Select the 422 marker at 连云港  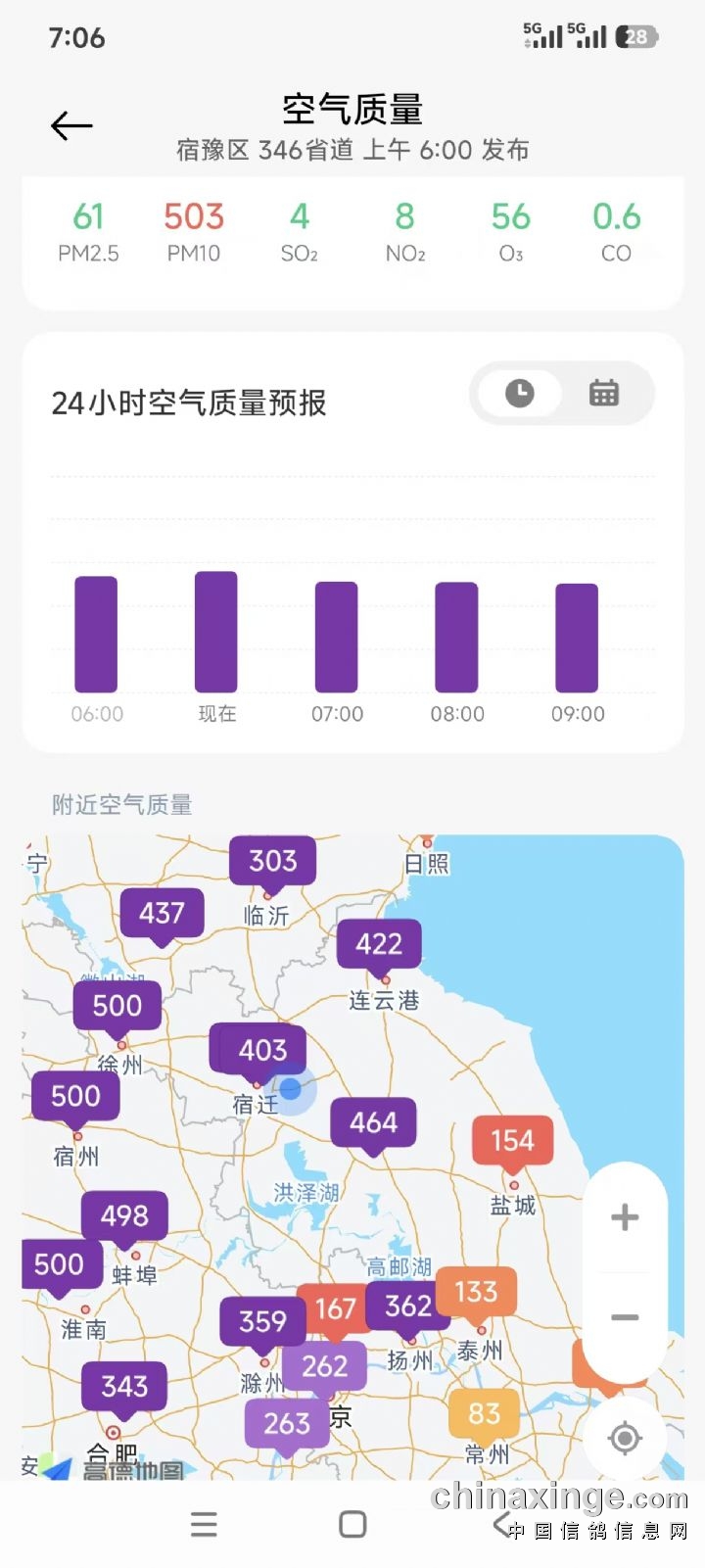point(379,943)
